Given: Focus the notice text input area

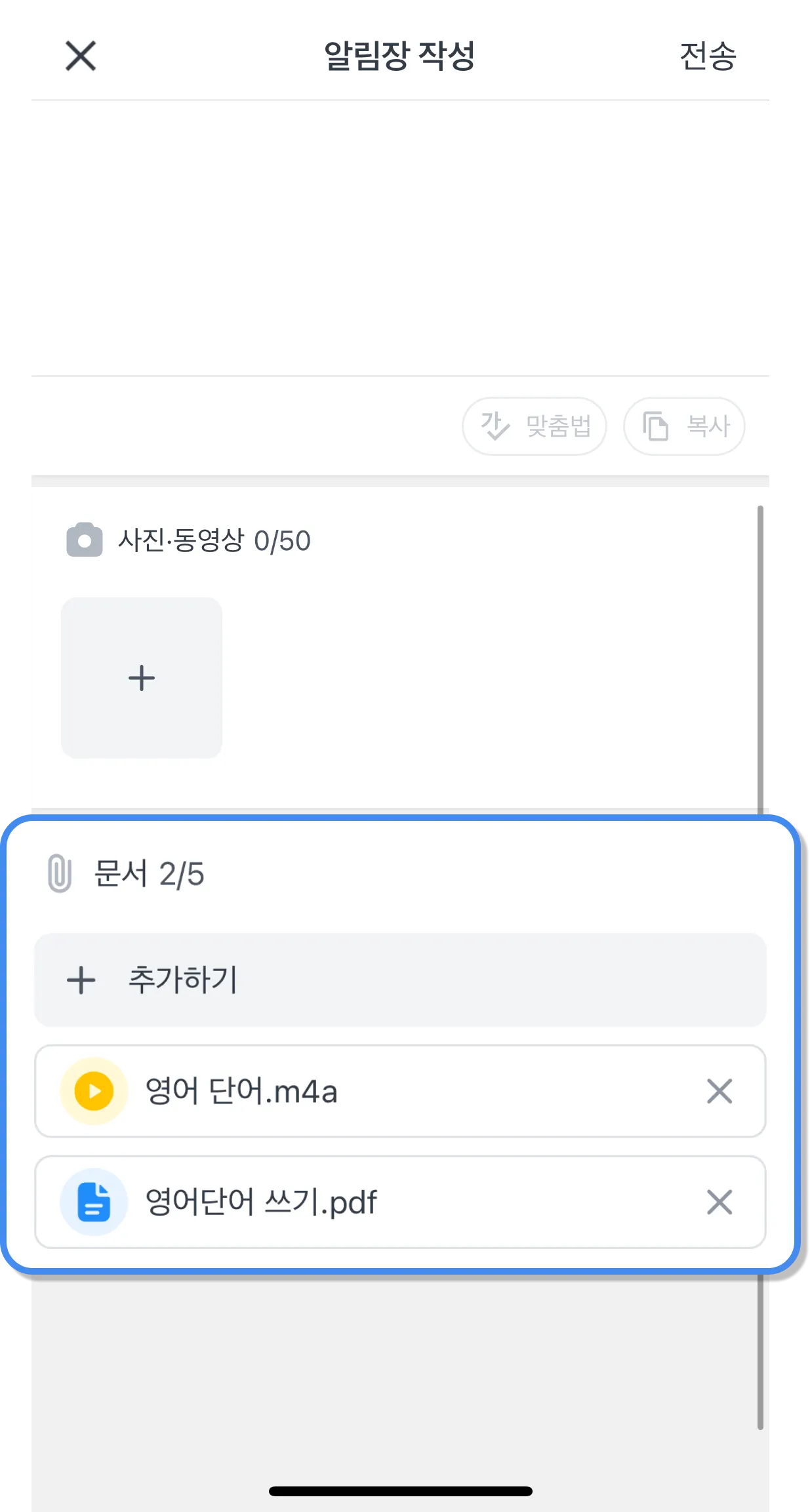Looking at the screenshot, I should click(400, 236).
